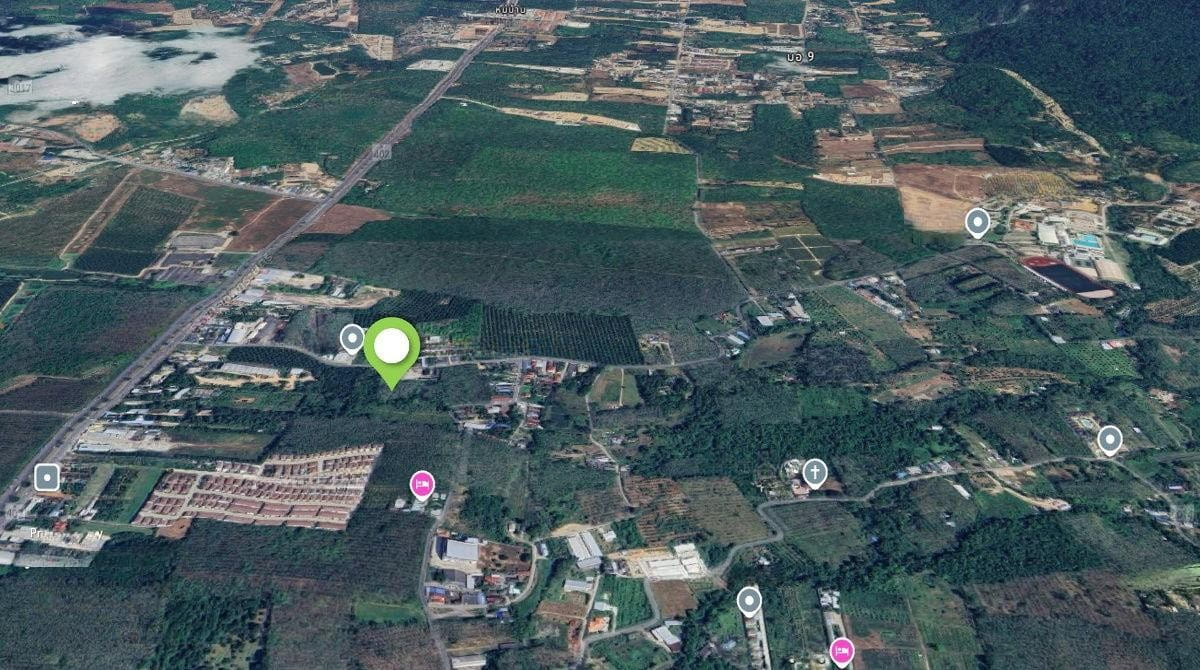The image size is (1200, 670).
Task: Select the gray pin beside the green marker
Action: pyautogui.click(x=351, y=338)
